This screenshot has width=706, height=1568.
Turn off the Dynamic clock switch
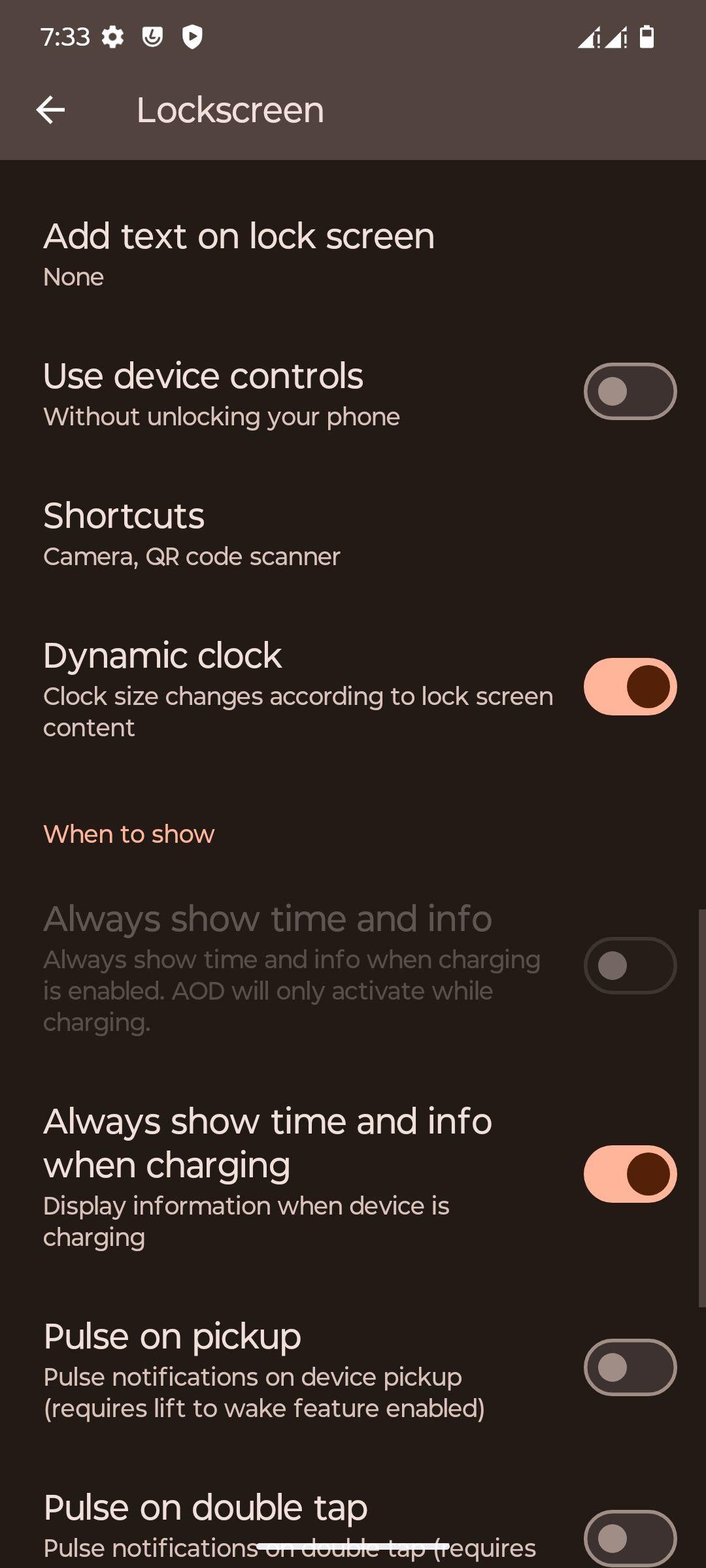(x=630, y=687)
